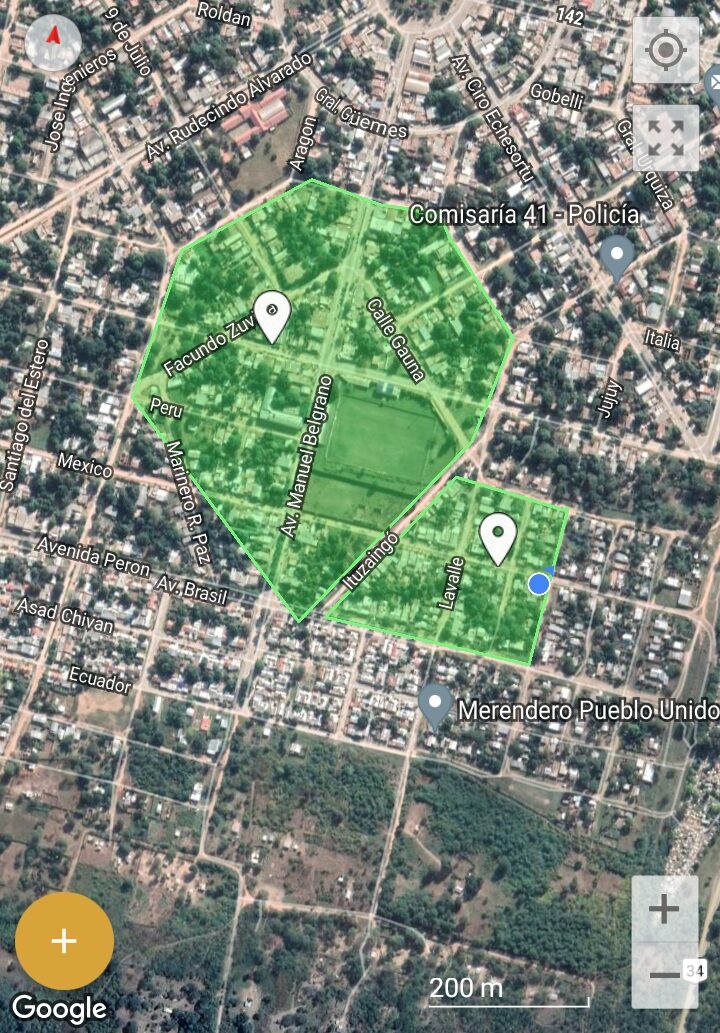Tap the yellow plus add button
The image size is (720, 1033).
(64, 941)
